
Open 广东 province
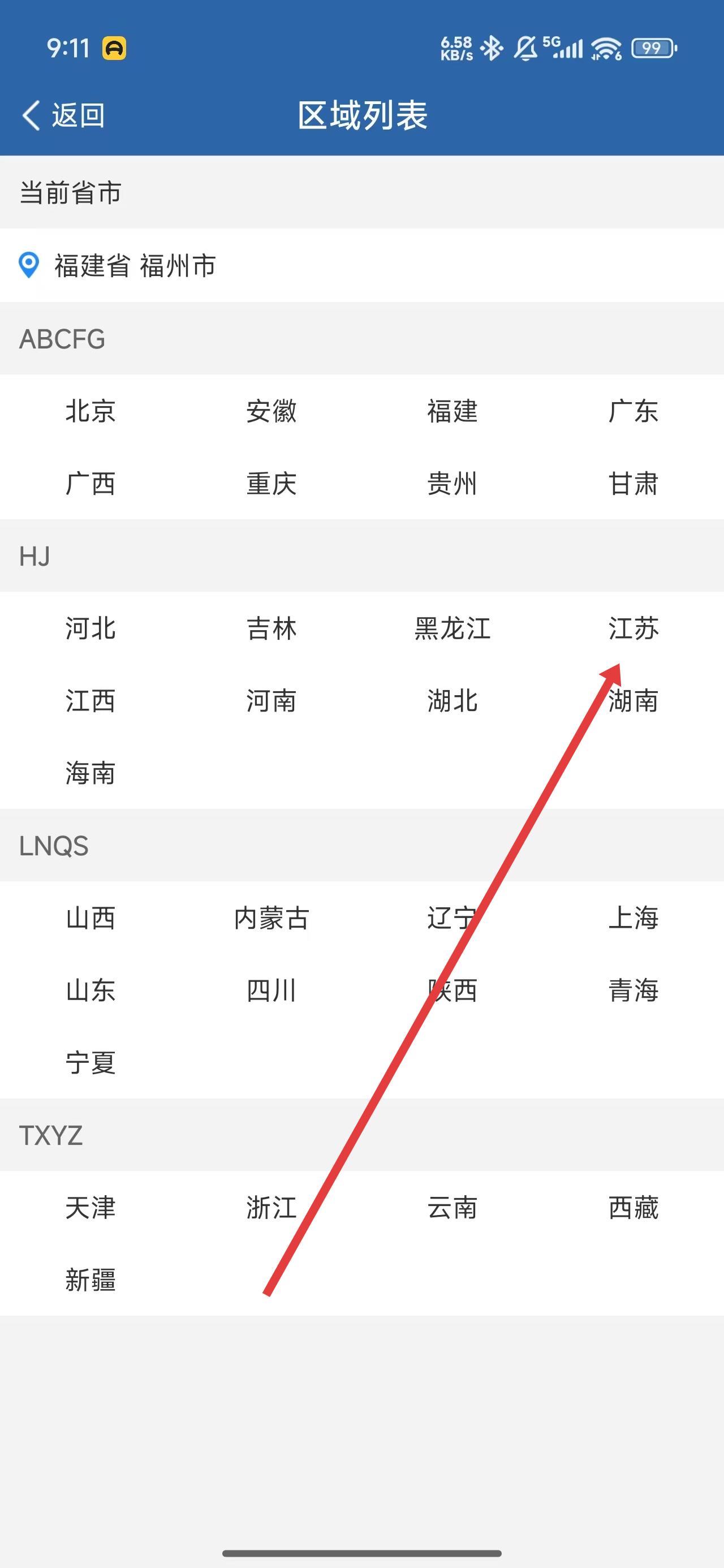633,411
